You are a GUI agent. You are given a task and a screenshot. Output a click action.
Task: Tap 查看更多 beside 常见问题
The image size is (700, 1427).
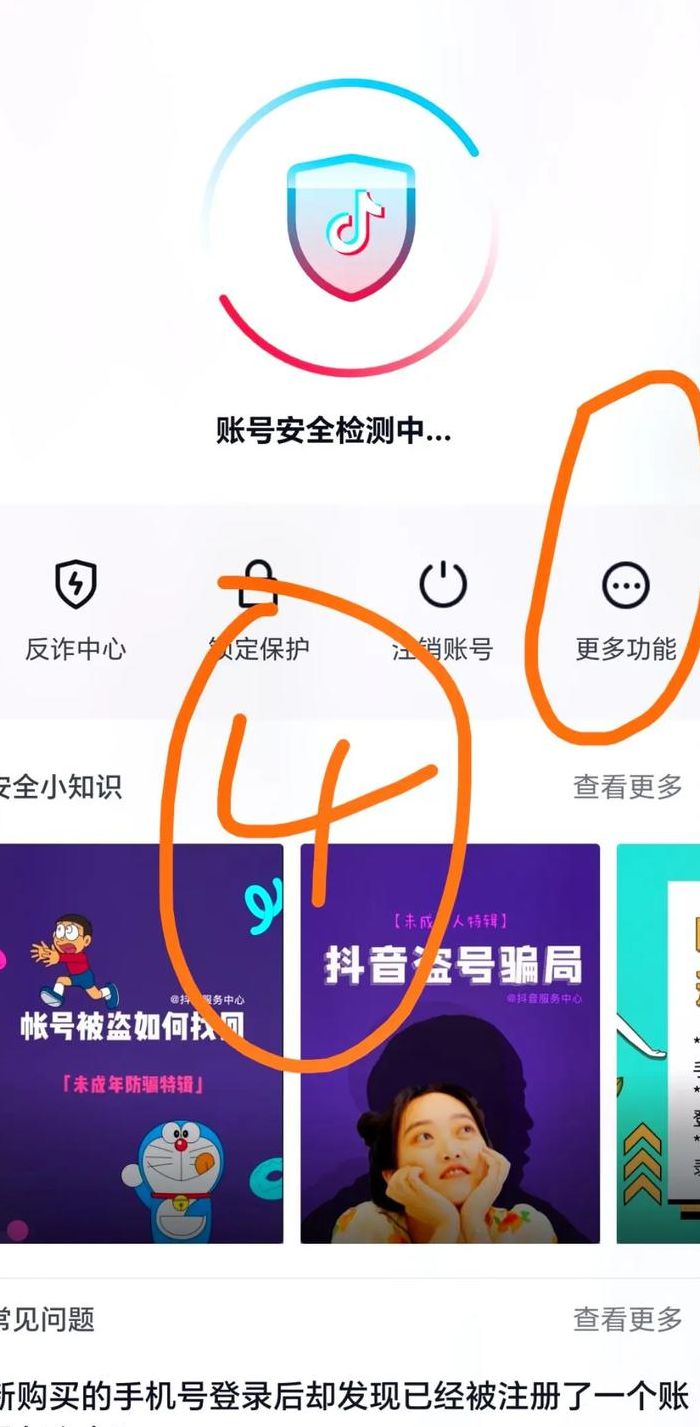(x=627, y=1318)
